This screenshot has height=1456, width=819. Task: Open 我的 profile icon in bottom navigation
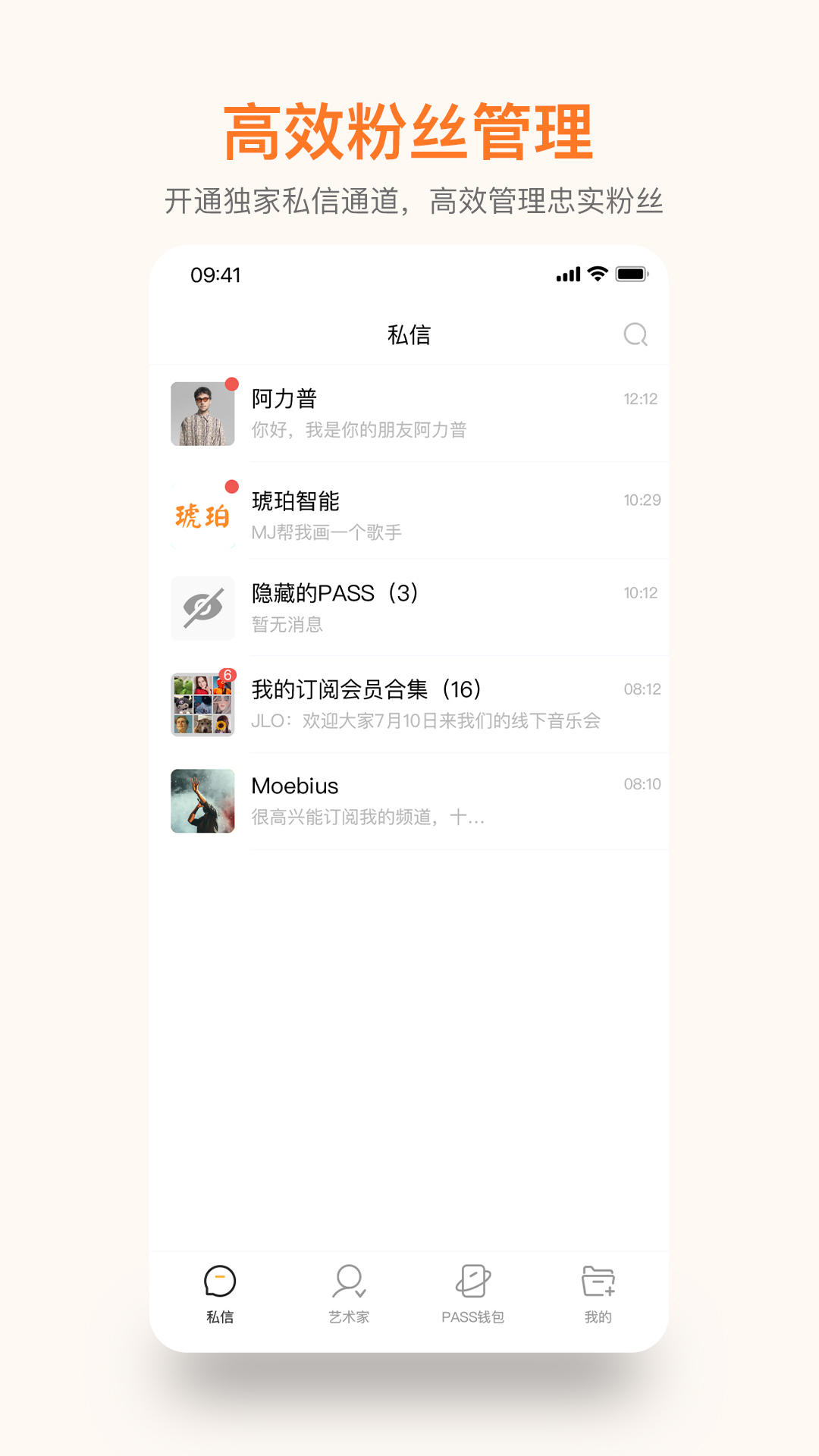pyautogui.click(x=599, y=1279)
